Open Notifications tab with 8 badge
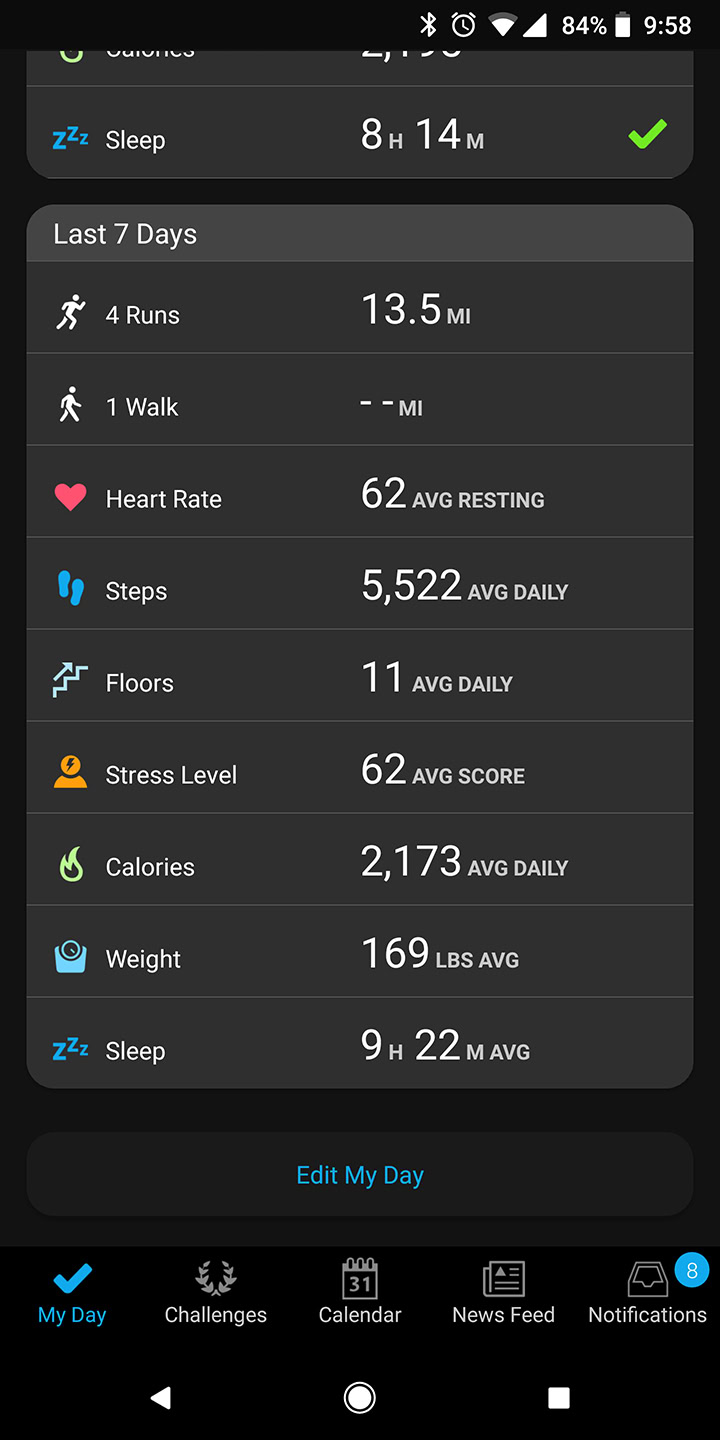This screenshot has width=720, height=1440. pos(647,1293)
